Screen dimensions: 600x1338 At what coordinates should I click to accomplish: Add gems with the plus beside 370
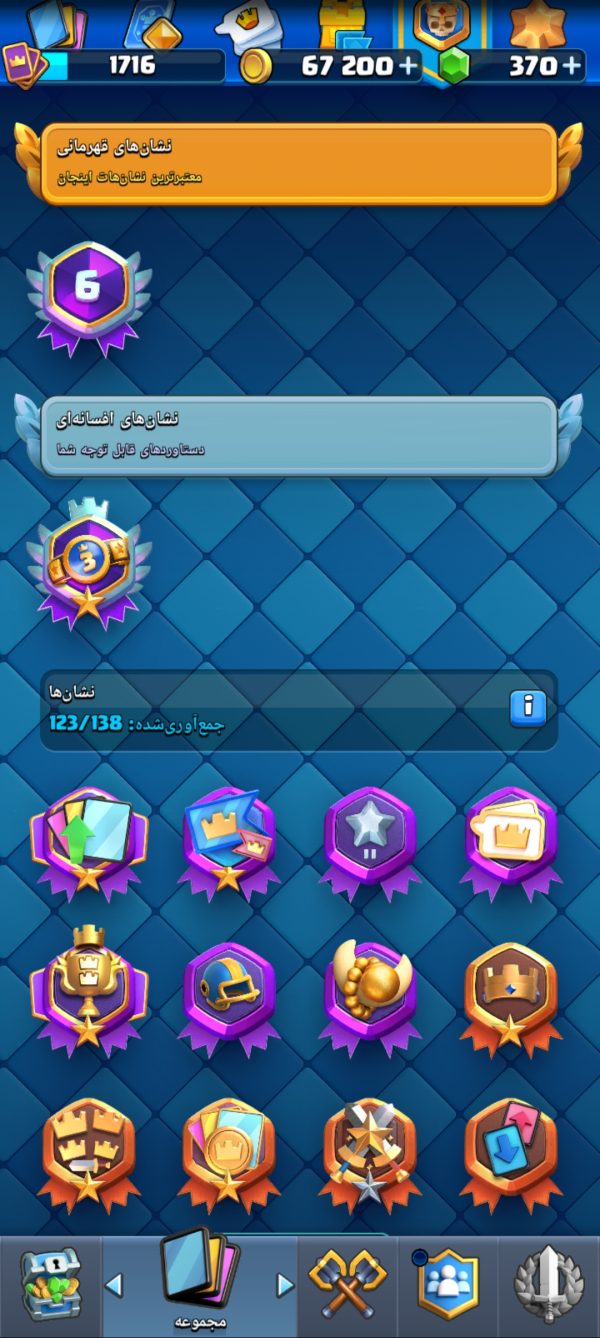[x=571, y=67]
